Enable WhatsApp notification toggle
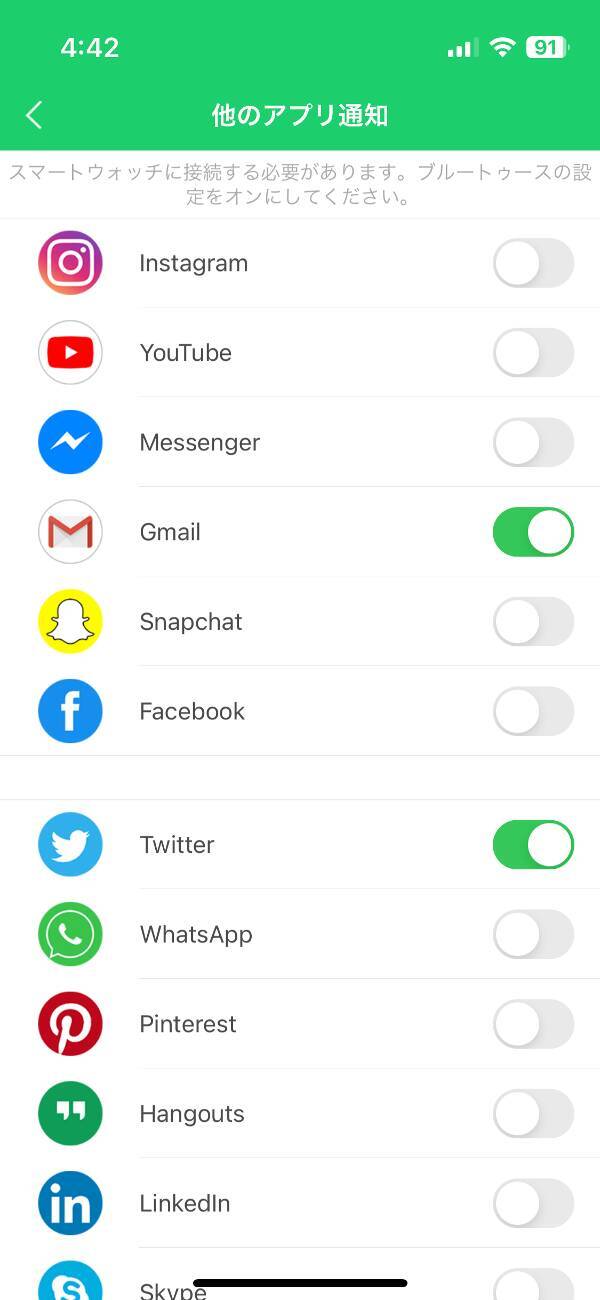Image resolution: width=600 pixels, height=1300 pixels. point(533,935)
